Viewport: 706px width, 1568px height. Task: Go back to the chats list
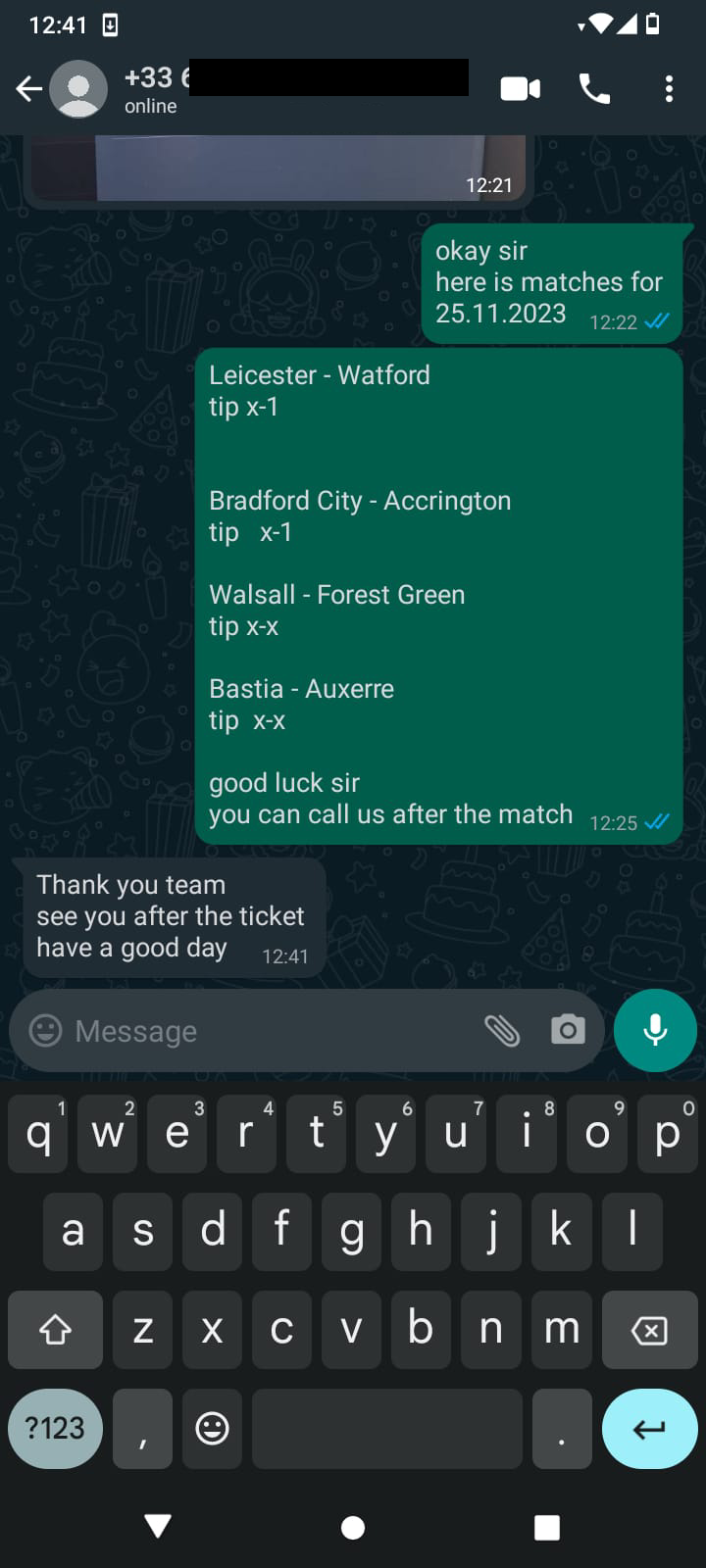tap(29, 89)
